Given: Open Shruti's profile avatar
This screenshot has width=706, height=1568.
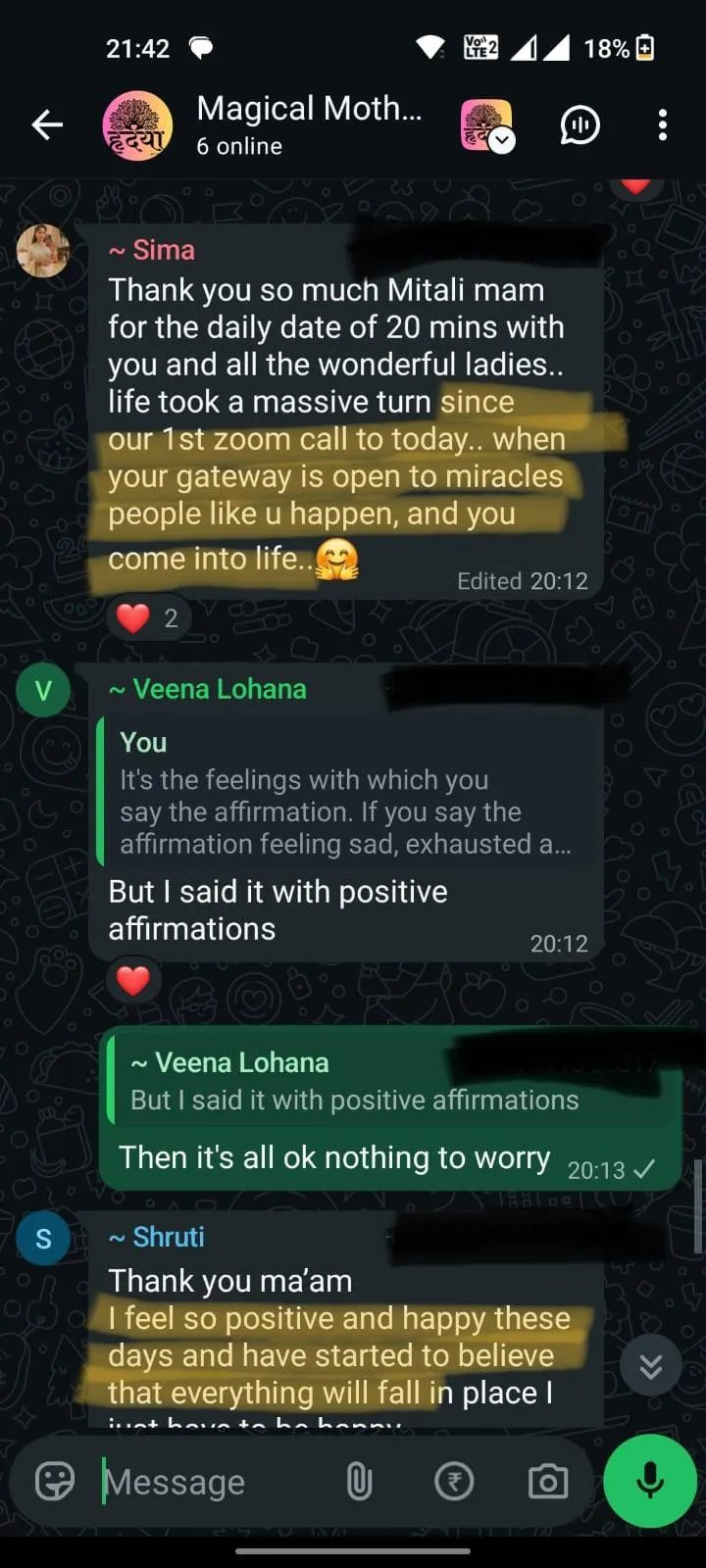Looking at the screenshot, I should pyautogui.click(x=43, y=1238).
